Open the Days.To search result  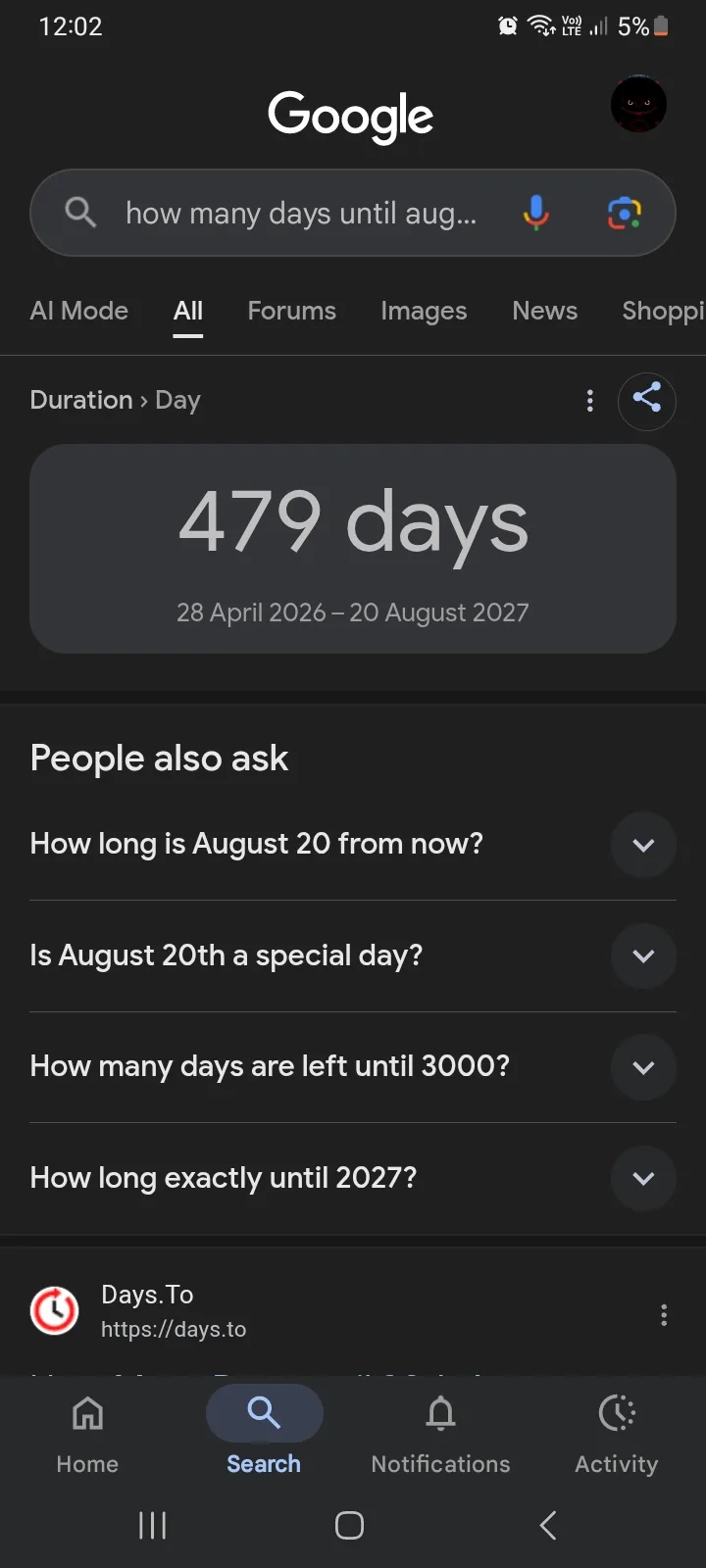[x=147, y=1311]
